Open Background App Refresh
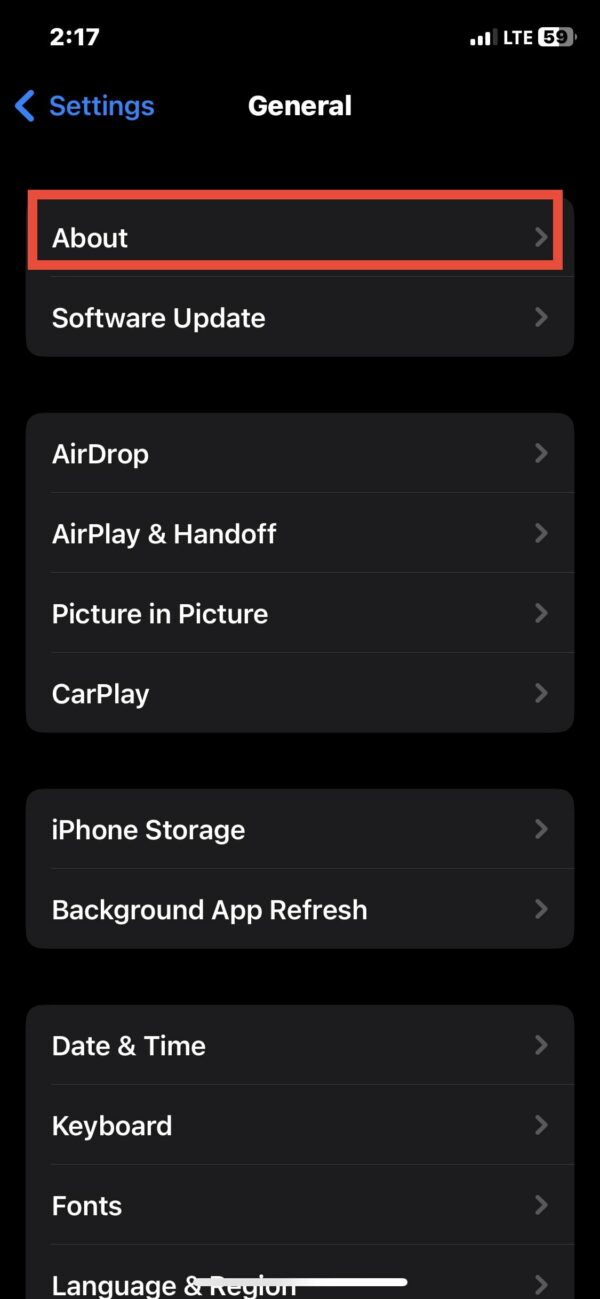Image resolution: width=600 pixels, height=1299 pixels. pyautogui.click(x=299, y=910)
